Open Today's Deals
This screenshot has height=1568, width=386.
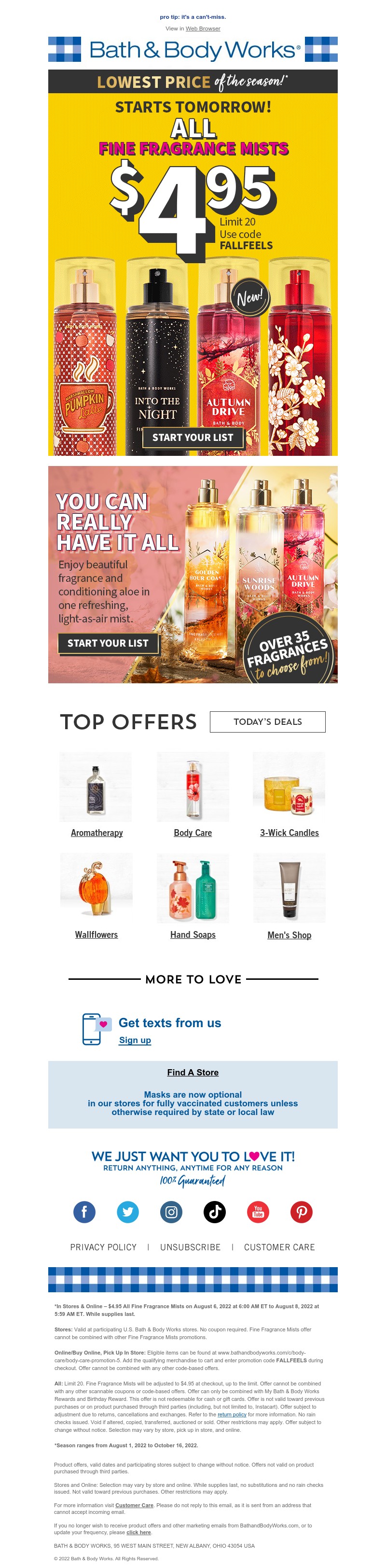click(x=267, y=721)
